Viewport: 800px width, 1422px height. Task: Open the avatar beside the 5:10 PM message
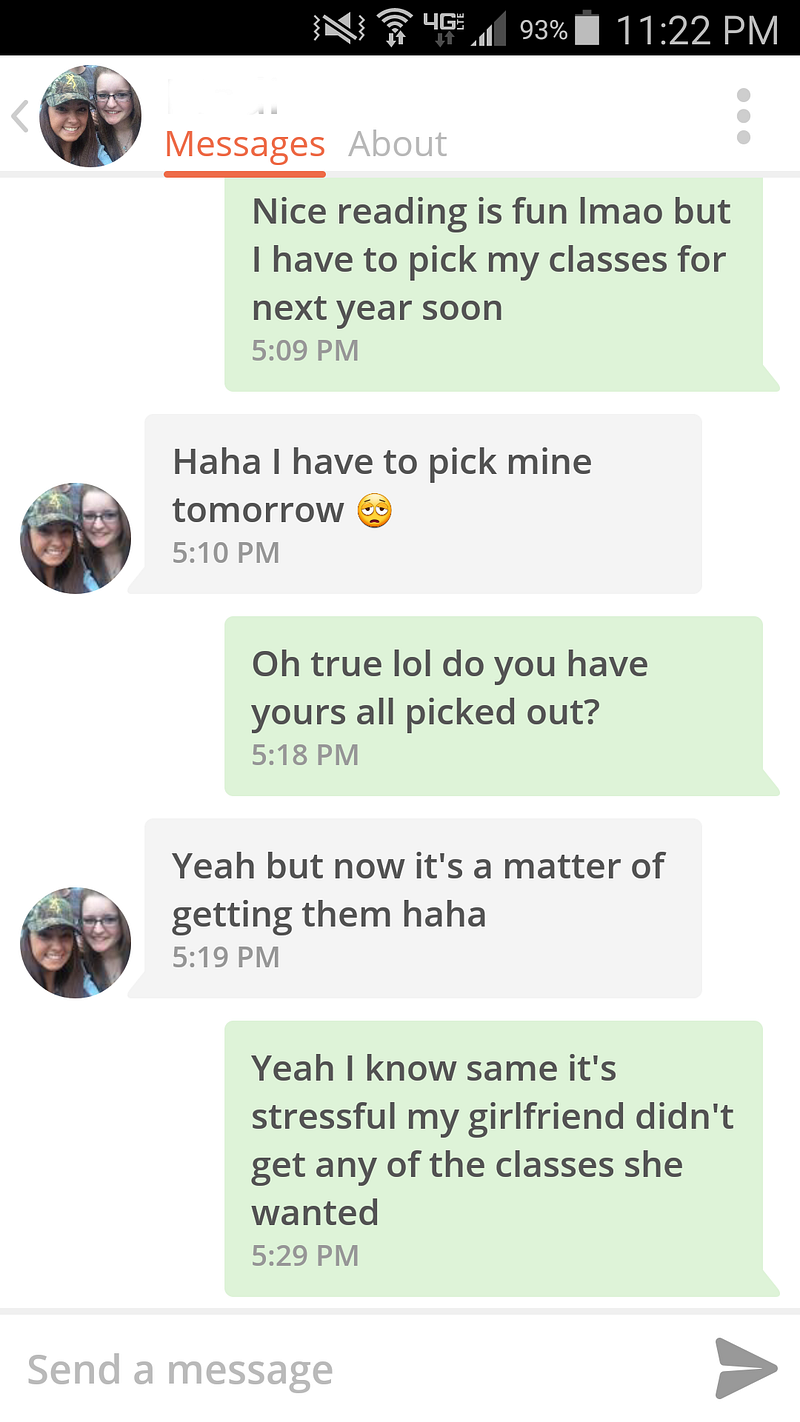[x=76, y=538]
